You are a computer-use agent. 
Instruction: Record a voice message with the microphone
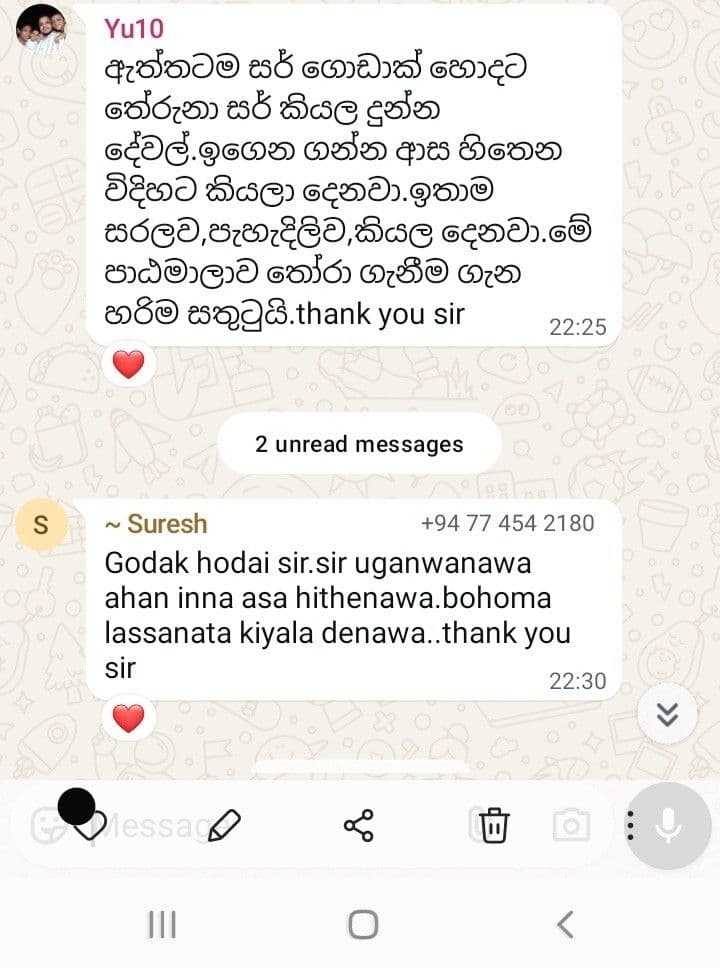(x=669, y=826)
